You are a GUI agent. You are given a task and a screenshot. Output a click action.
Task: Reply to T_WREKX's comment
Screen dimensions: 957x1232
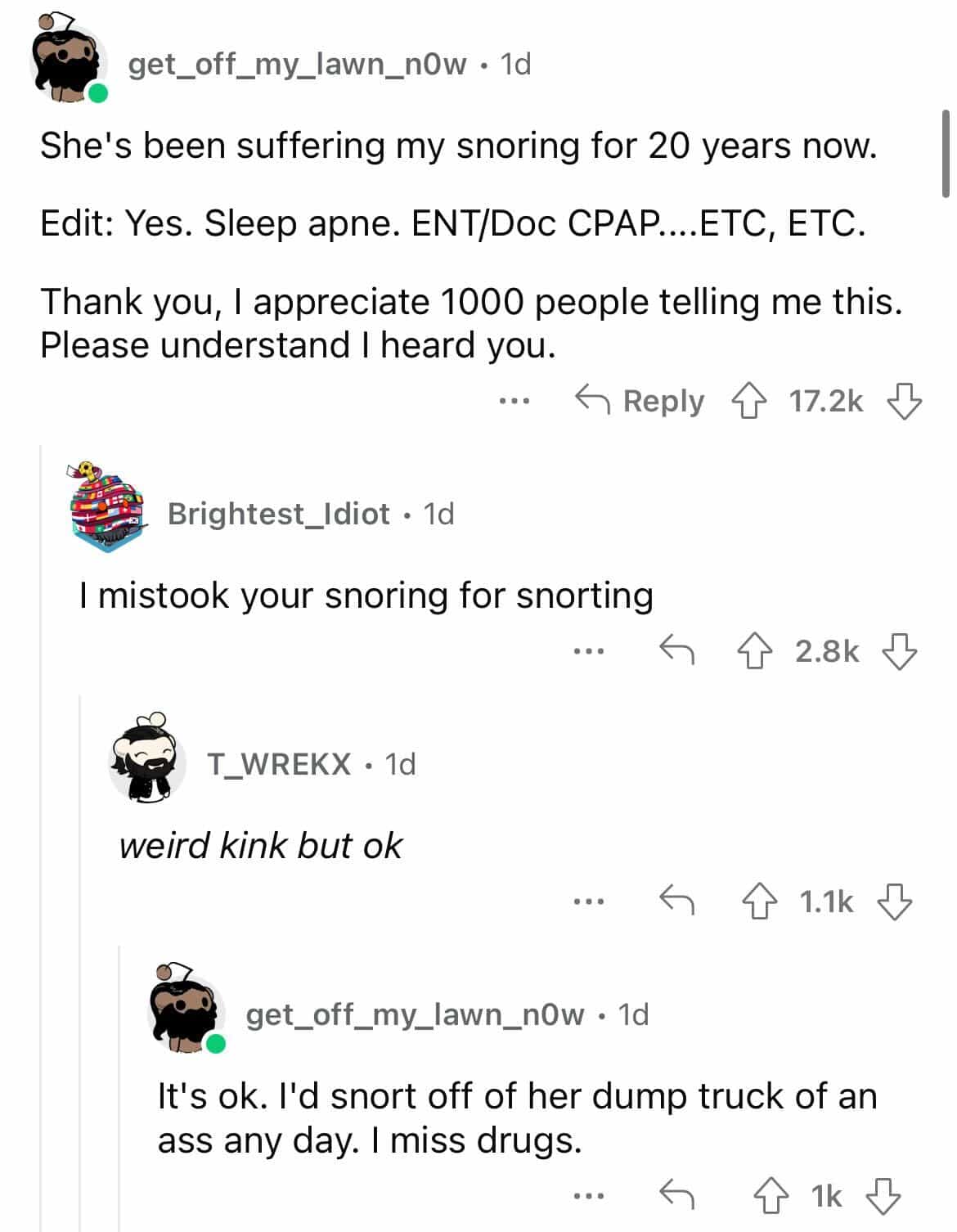click(676, 902)
